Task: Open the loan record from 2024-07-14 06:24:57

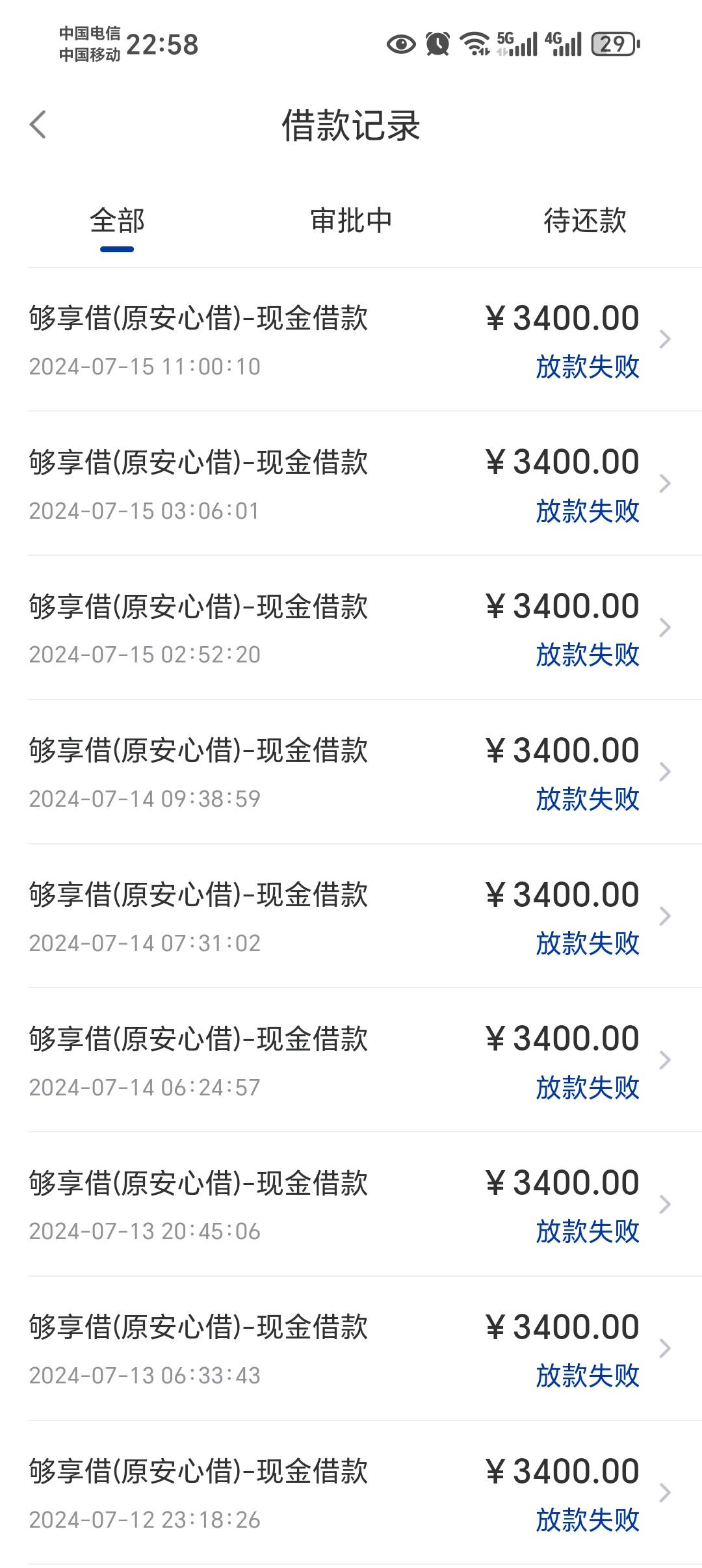Action: coord(365,1060)
